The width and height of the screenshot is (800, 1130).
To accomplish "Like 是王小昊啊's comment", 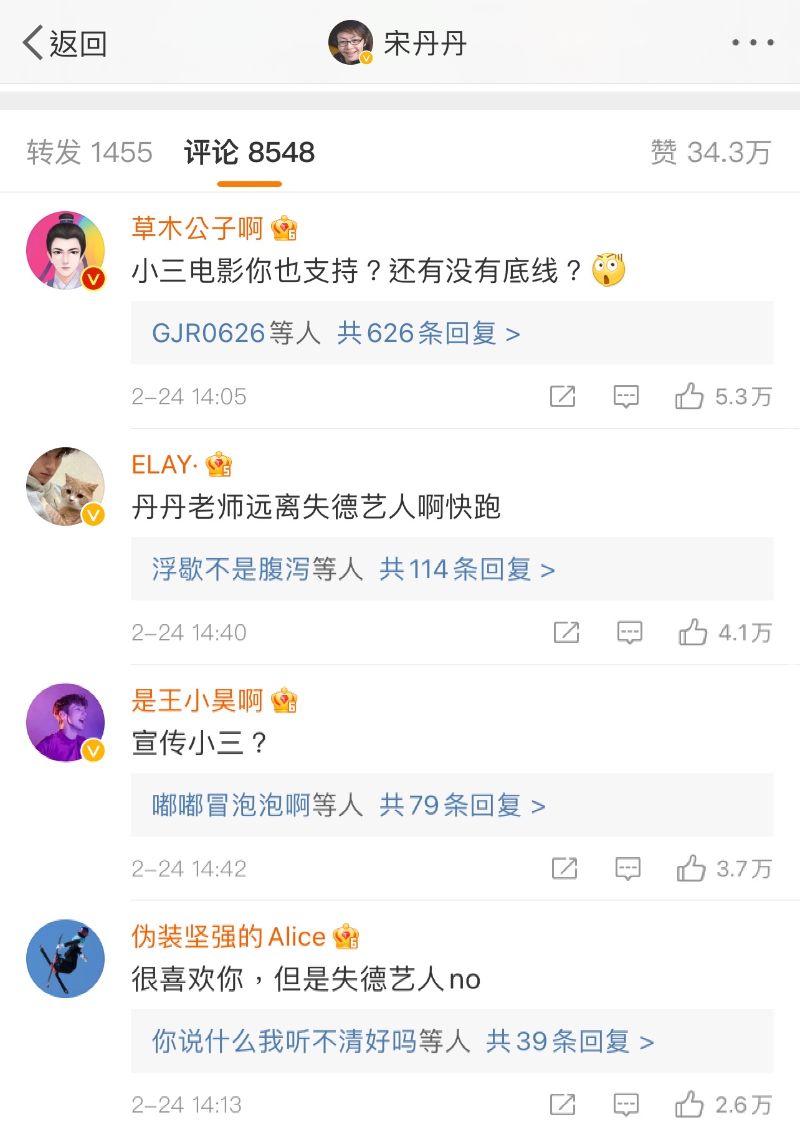I will (691, 869).
